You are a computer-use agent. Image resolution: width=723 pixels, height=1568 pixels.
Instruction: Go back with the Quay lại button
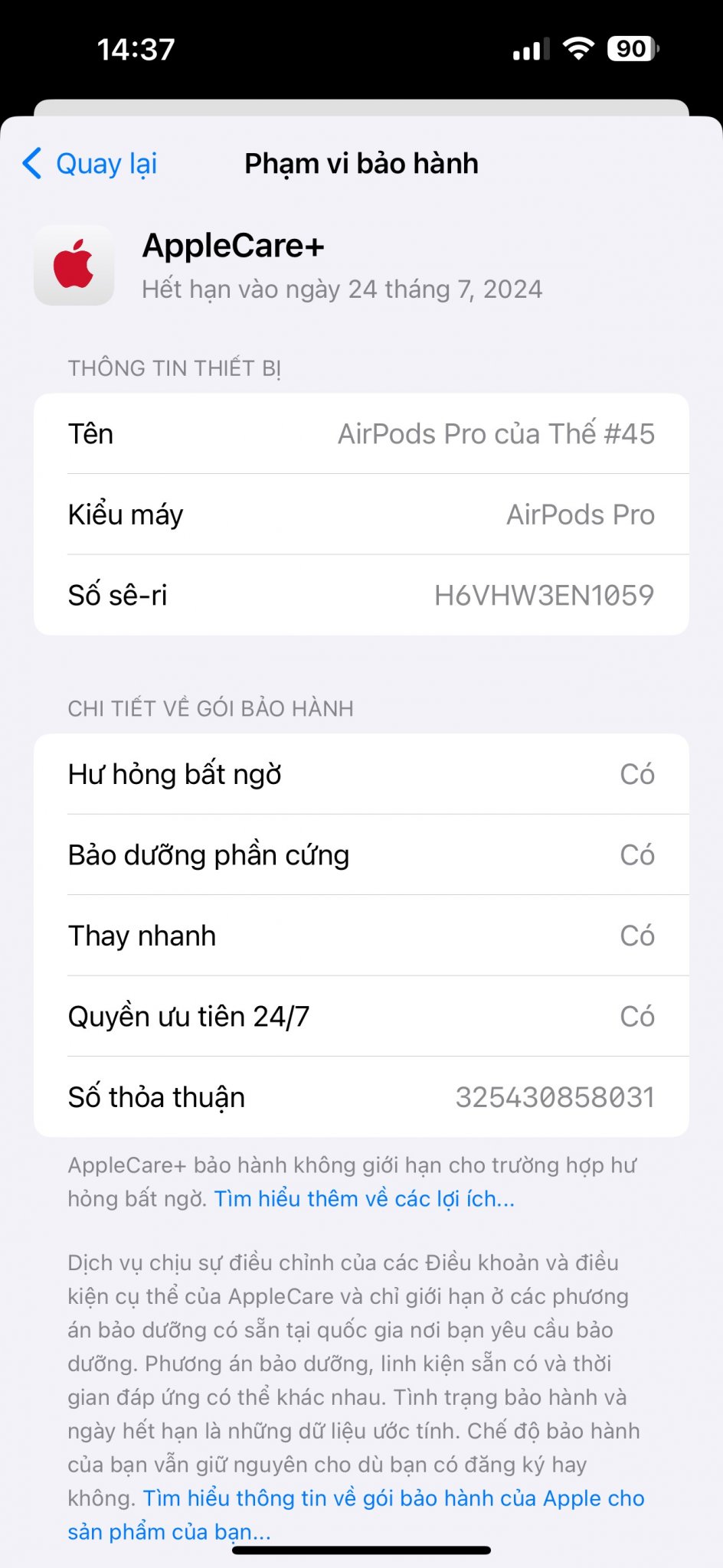click(x=90, y=164)
